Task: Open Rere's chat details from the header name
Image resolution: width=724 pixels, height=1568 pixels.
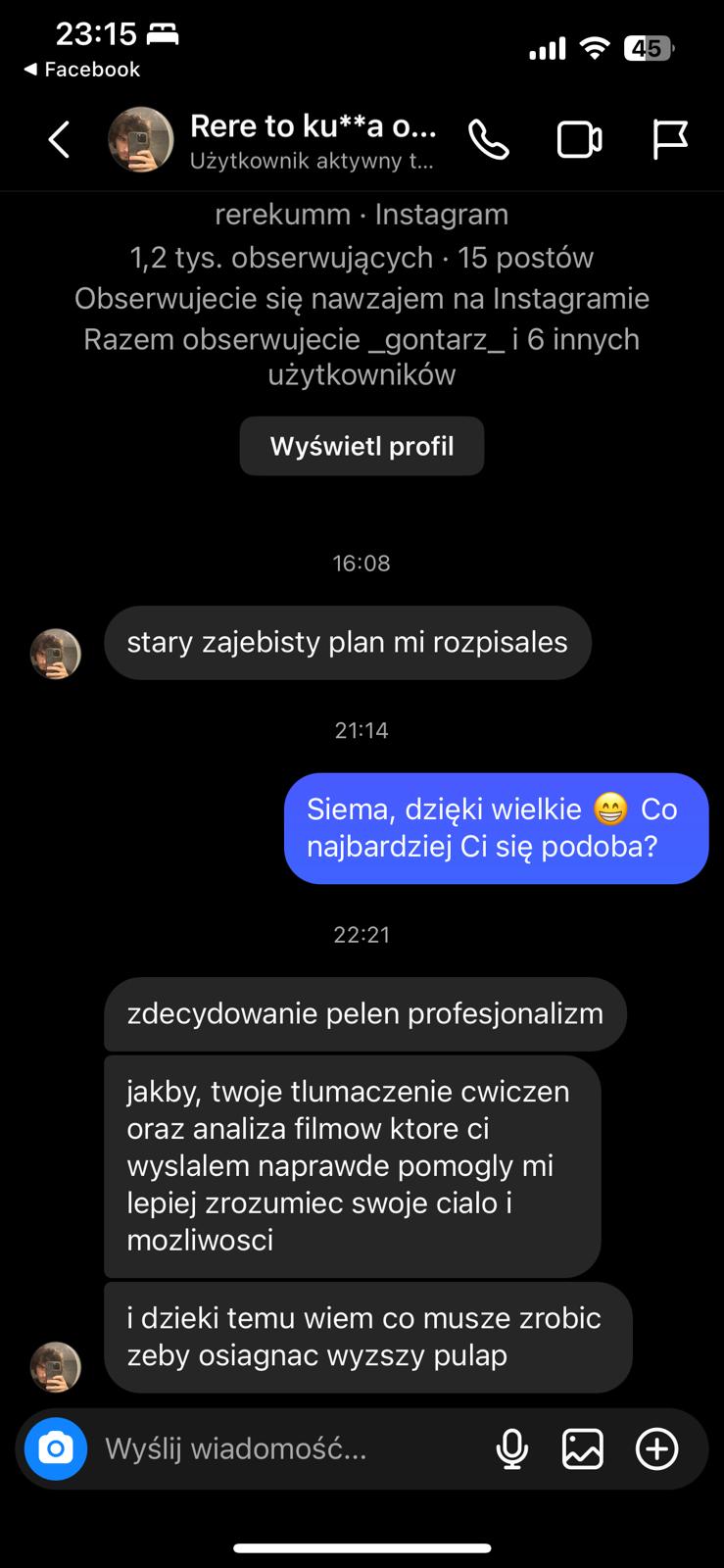Action: click(313, 140)
